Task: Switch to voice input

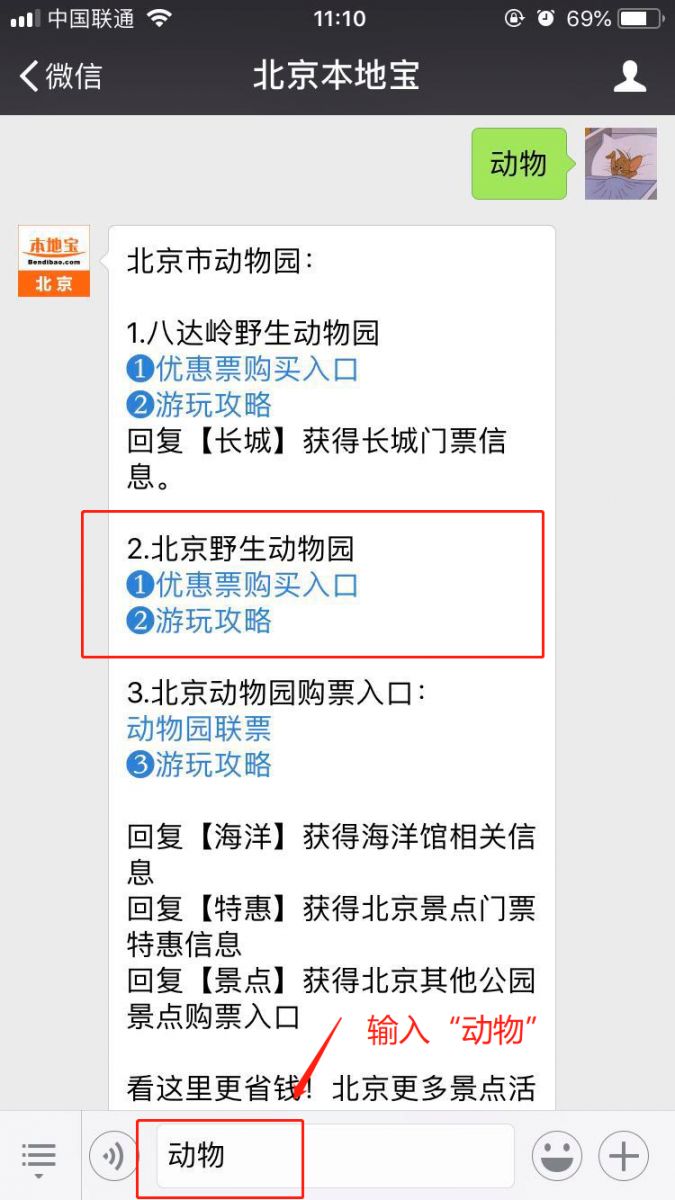Action: pos(114,1157)
